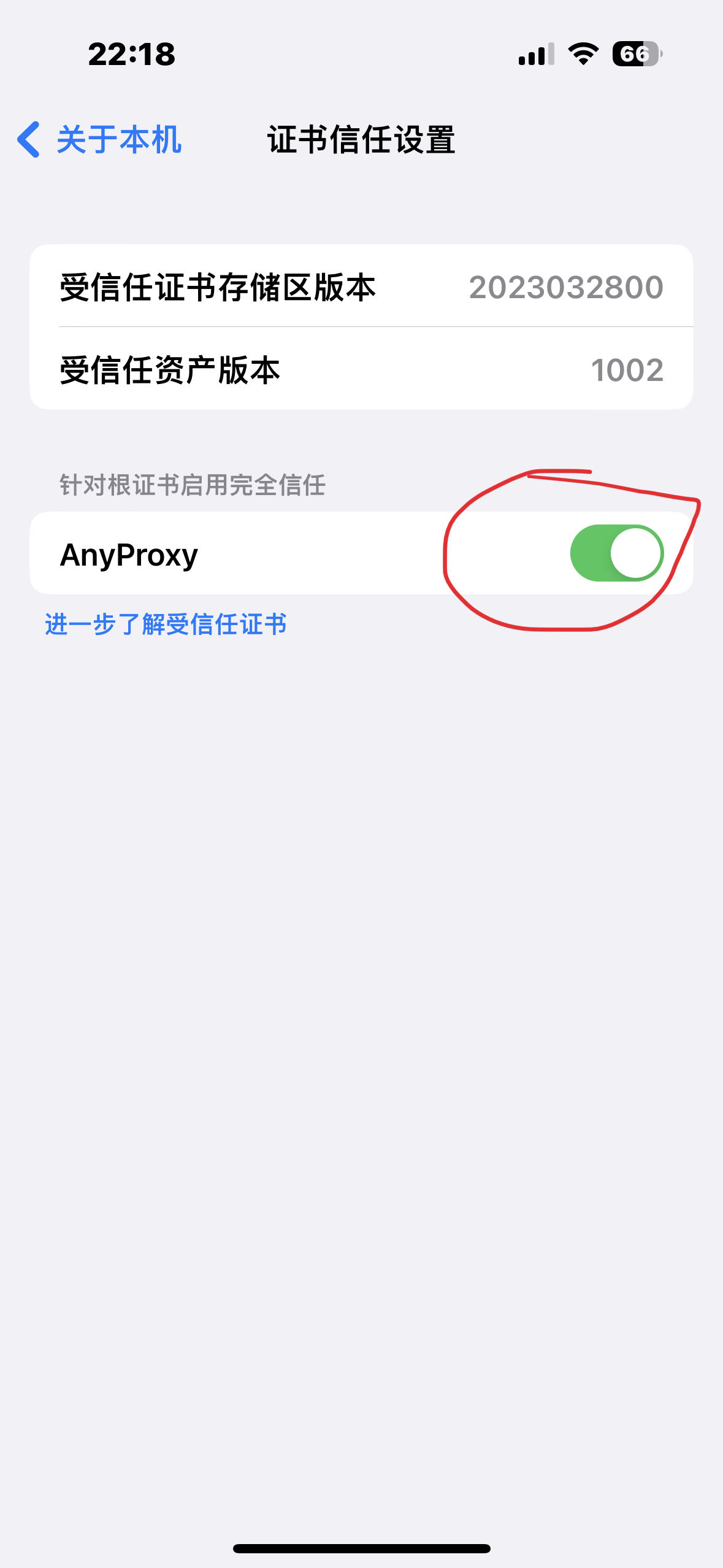Click the cellular signal strength icon
The image size is (723, 1568).
point(536,54)
